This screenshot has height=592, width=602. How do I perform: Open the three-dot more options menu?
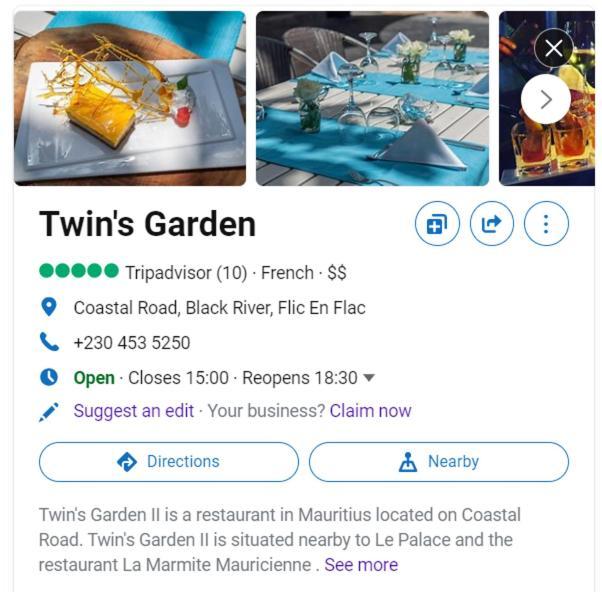(x=545, y=224)
